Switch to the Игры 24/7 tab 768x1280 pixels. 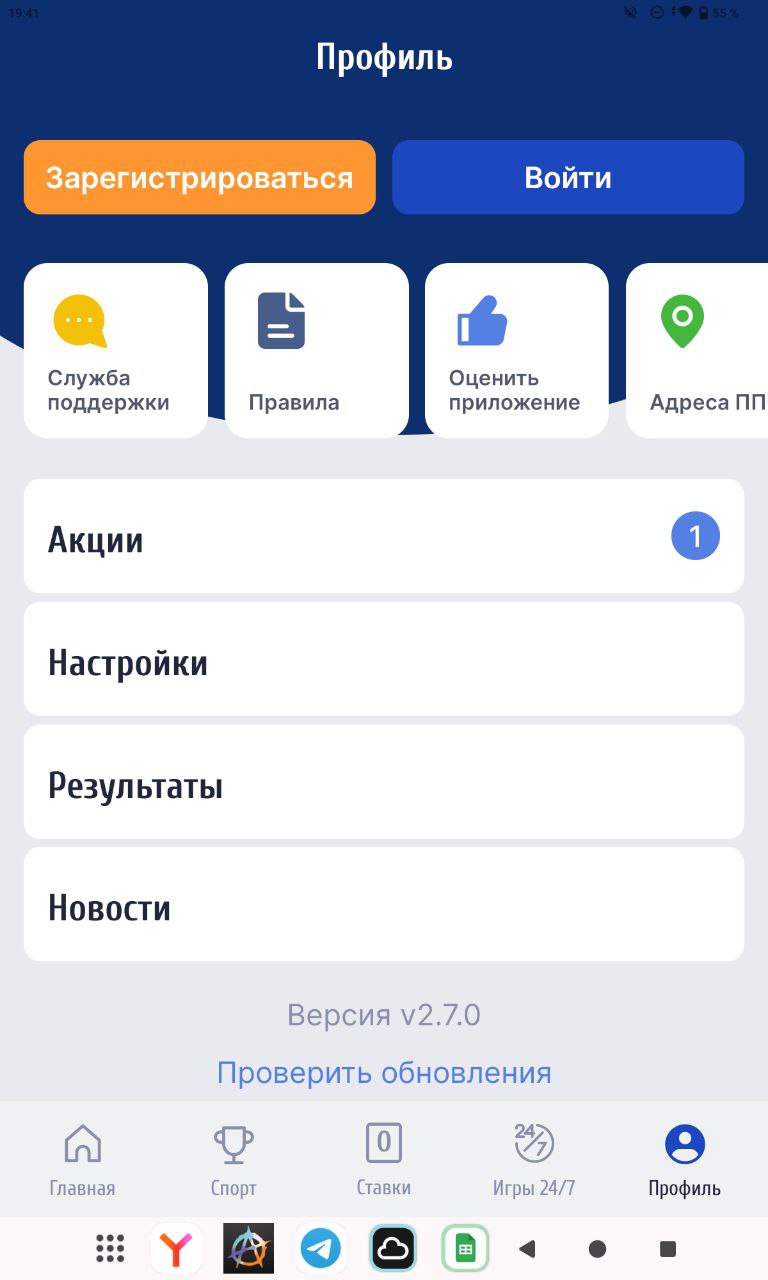tap(534, 1160)
